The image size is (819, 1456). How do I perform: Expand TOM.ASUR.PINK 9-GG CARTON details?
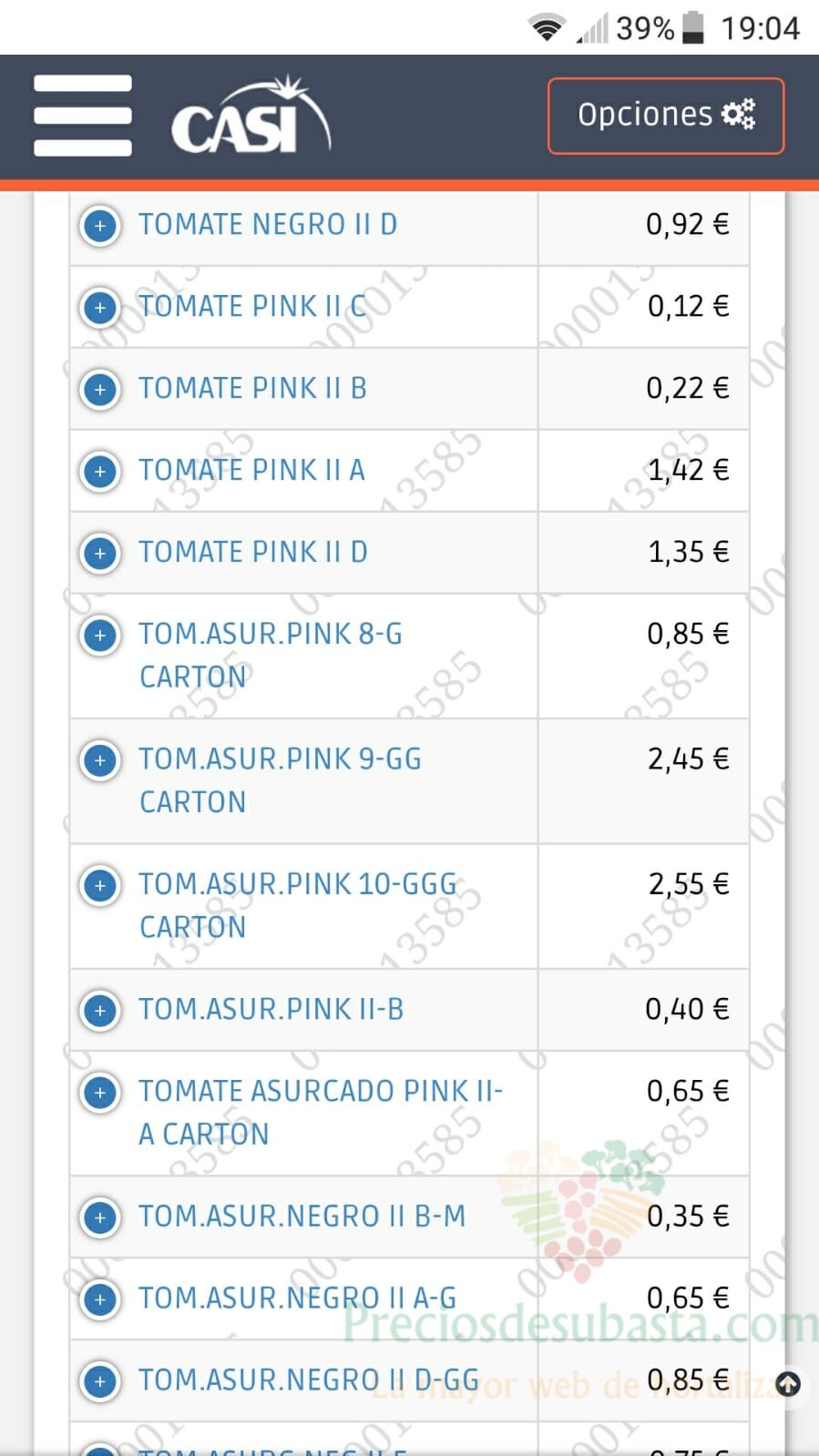click(100, 759)
